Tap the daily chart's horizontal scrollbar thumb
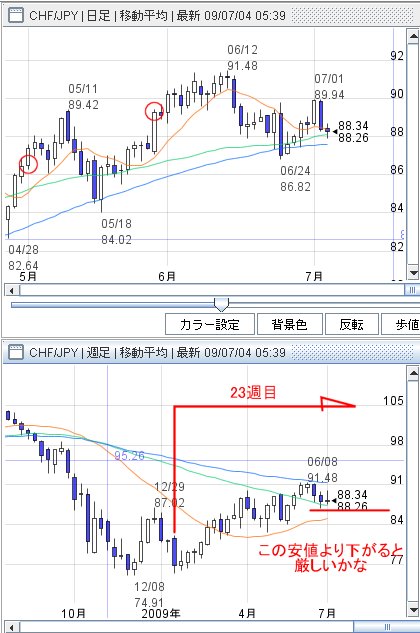The width and height of the screenshot is (420, 633). point(412,290)
